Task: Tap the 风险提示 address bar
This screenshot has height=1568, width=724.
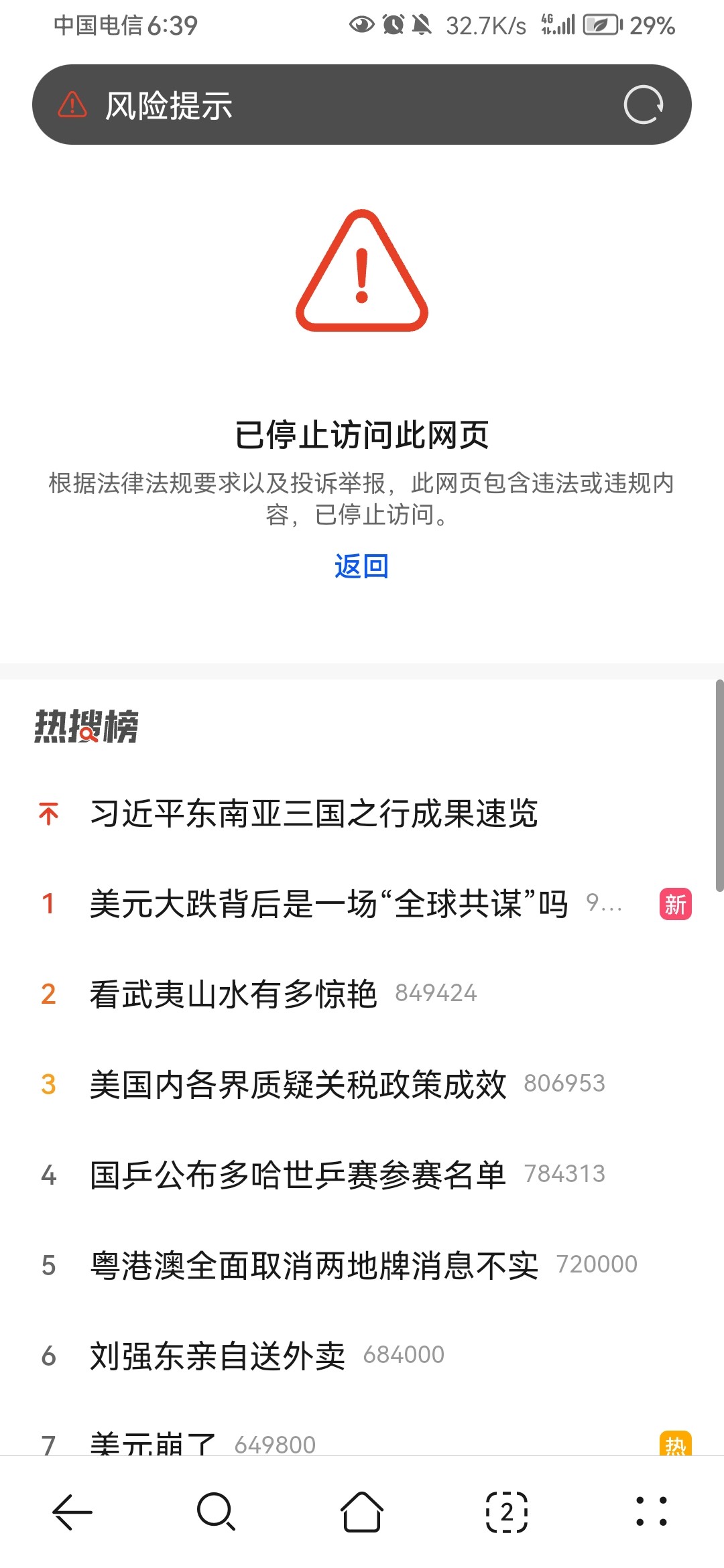Action: tap(362, 105)
